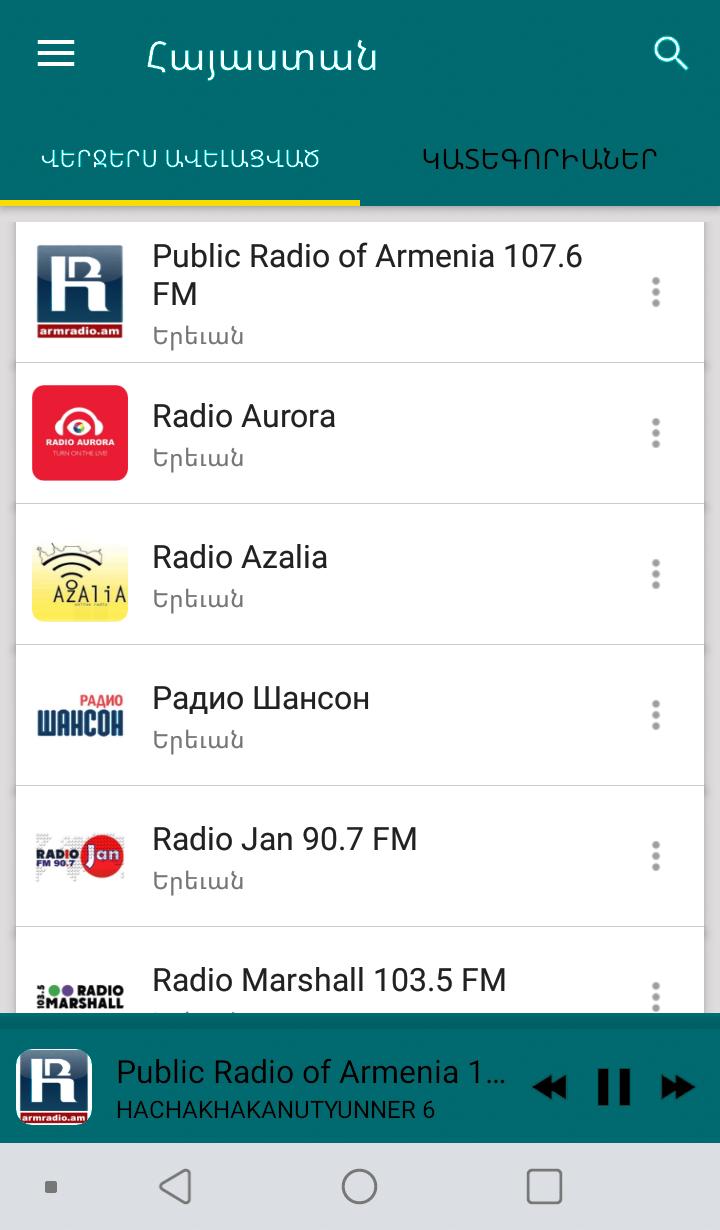This screenshot has width=720, height=1230.
Task: Switch to the ԿԱՏԵԳՈՐԻԱՆԵՐ tab
Action: 540,159
